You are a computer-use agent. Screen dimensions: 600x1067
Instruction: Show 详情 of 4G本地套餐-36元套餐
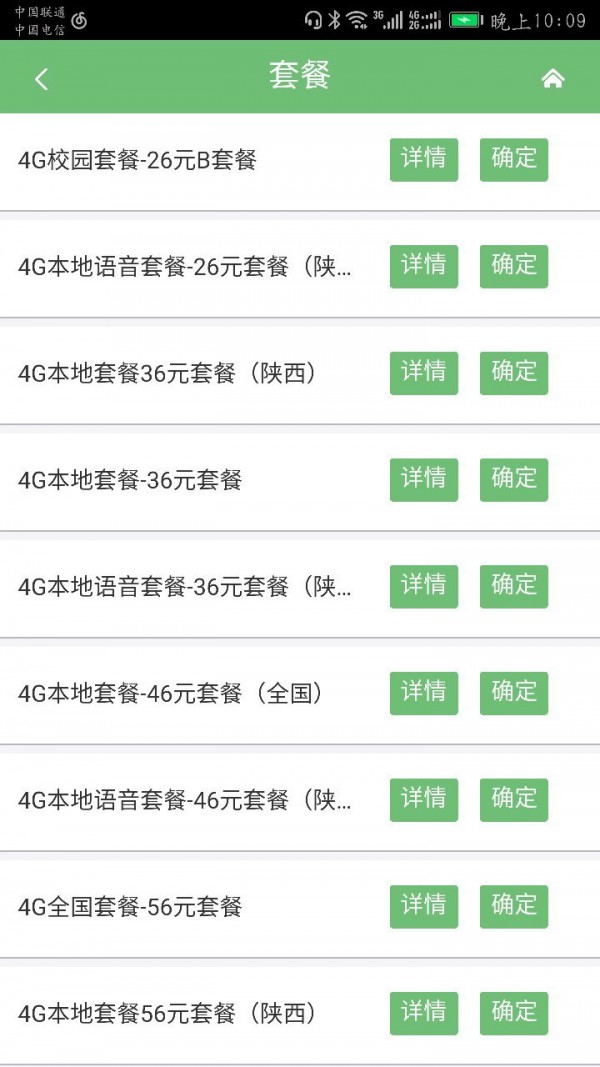423,480
